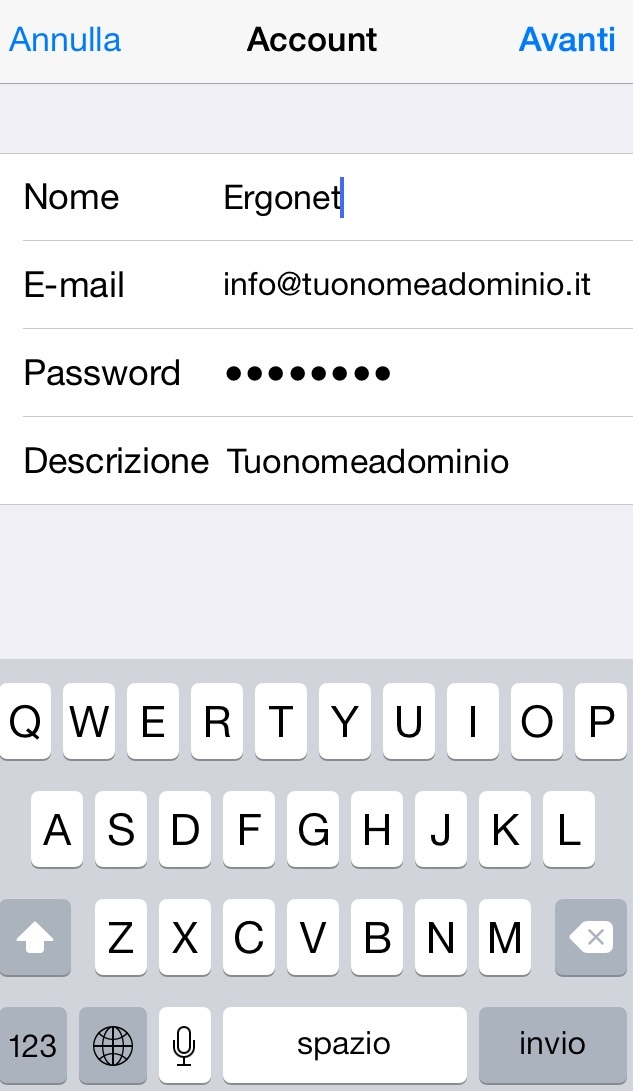Proceed by tapping Avanti

point(567,40)
